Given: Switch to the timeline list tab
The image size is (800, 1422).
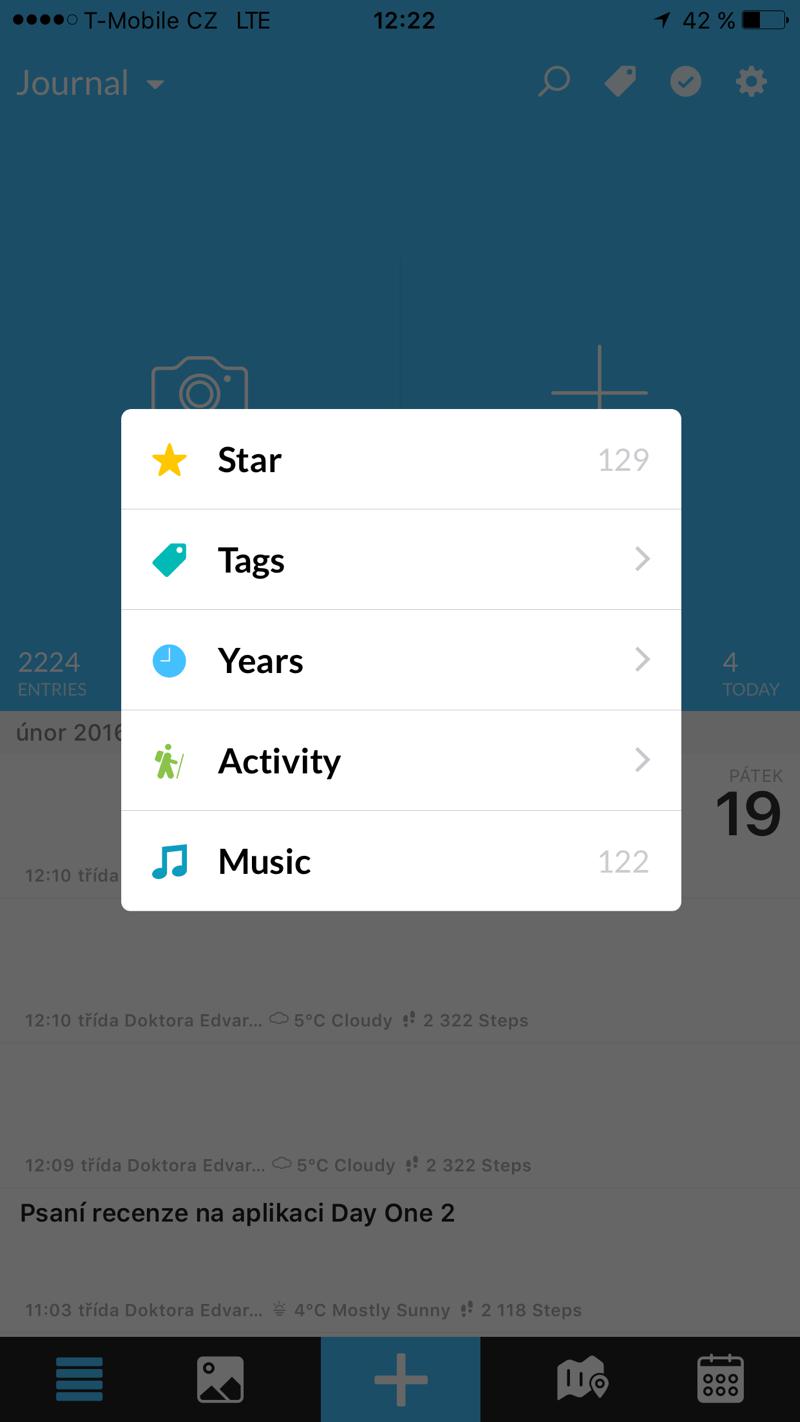Looking at the screenshot, I should click(x=80, y=1380).
